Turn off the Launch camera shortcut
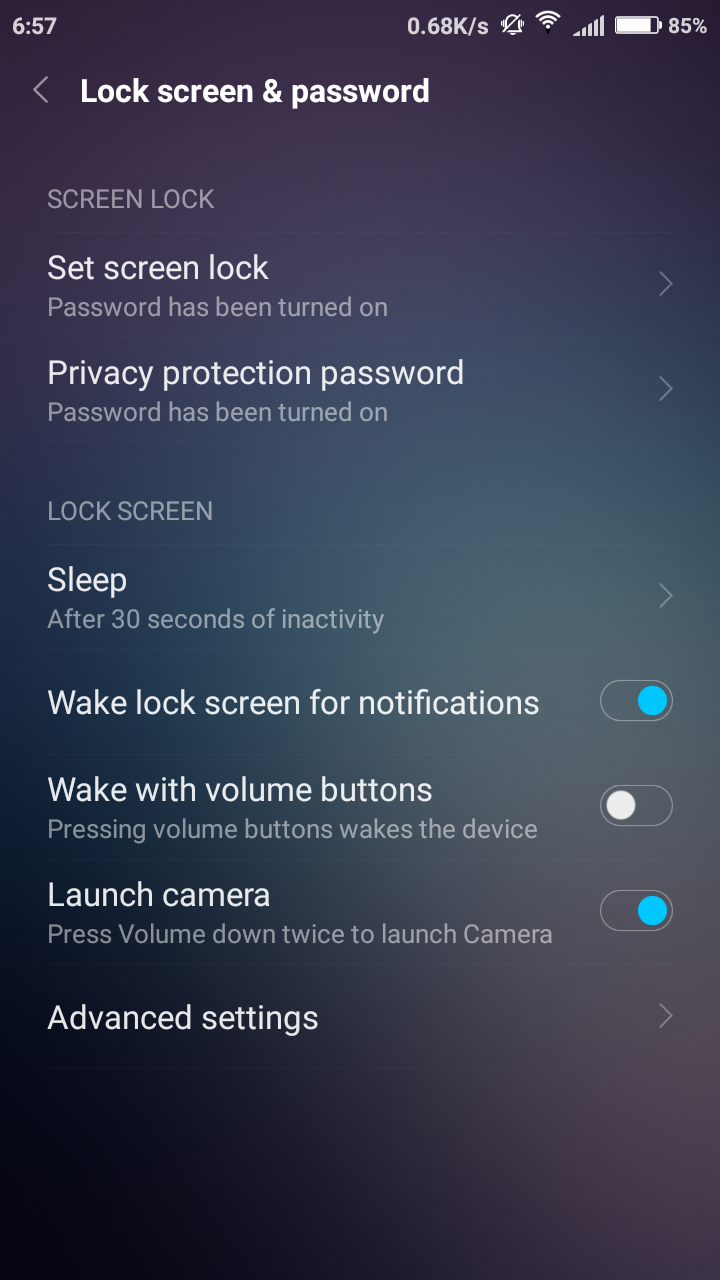 pyautogui.click(x=636, y=911)
